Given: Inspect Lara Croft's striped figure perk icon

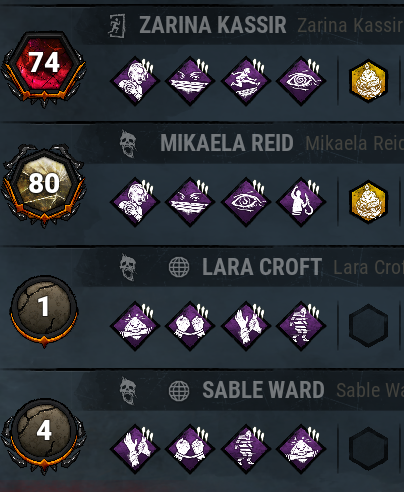Looking at the screenshot, I should [x=301, y=326].
